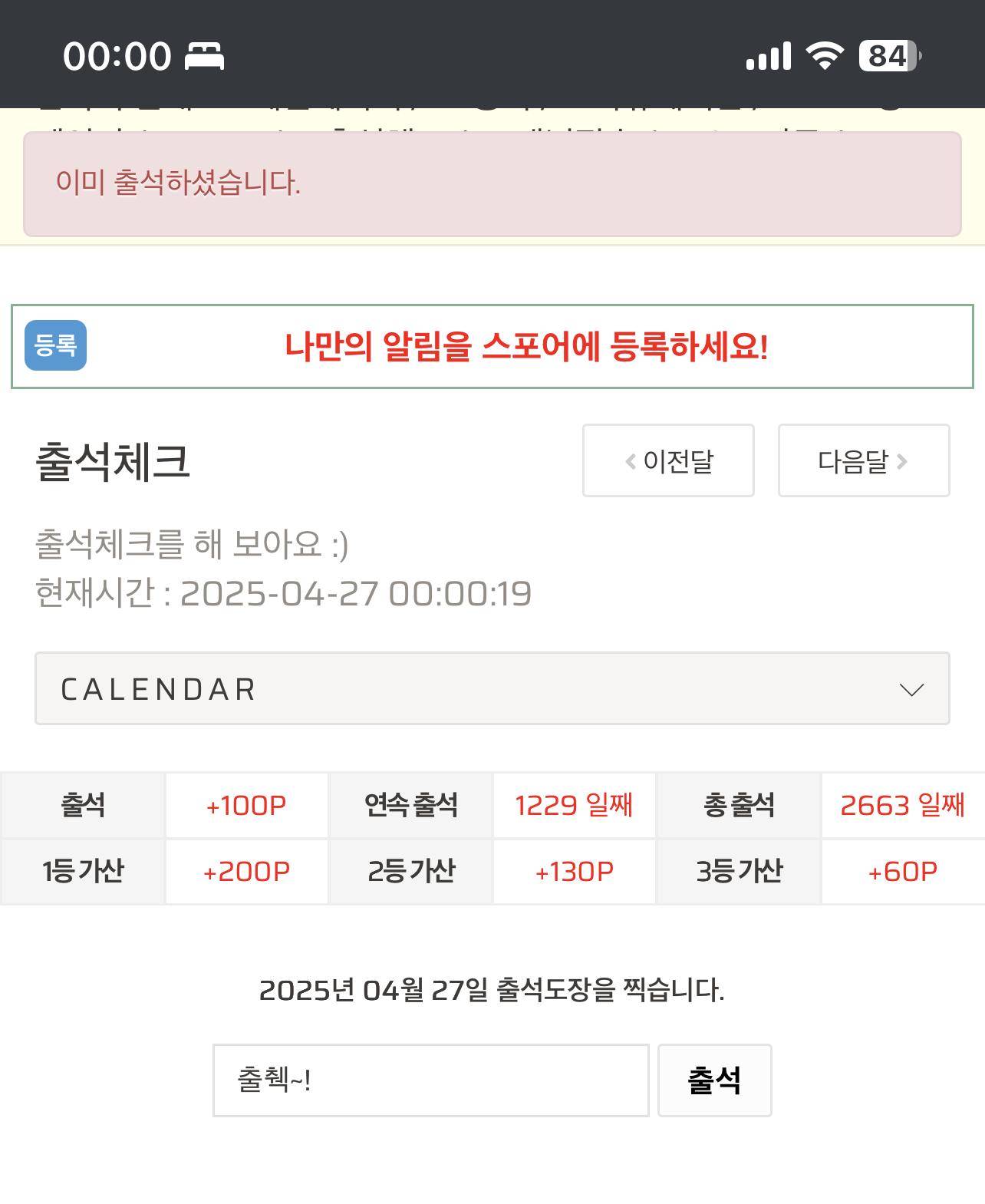
Task: Submit attendance with the 출석 button
Action: (714, 1080)
